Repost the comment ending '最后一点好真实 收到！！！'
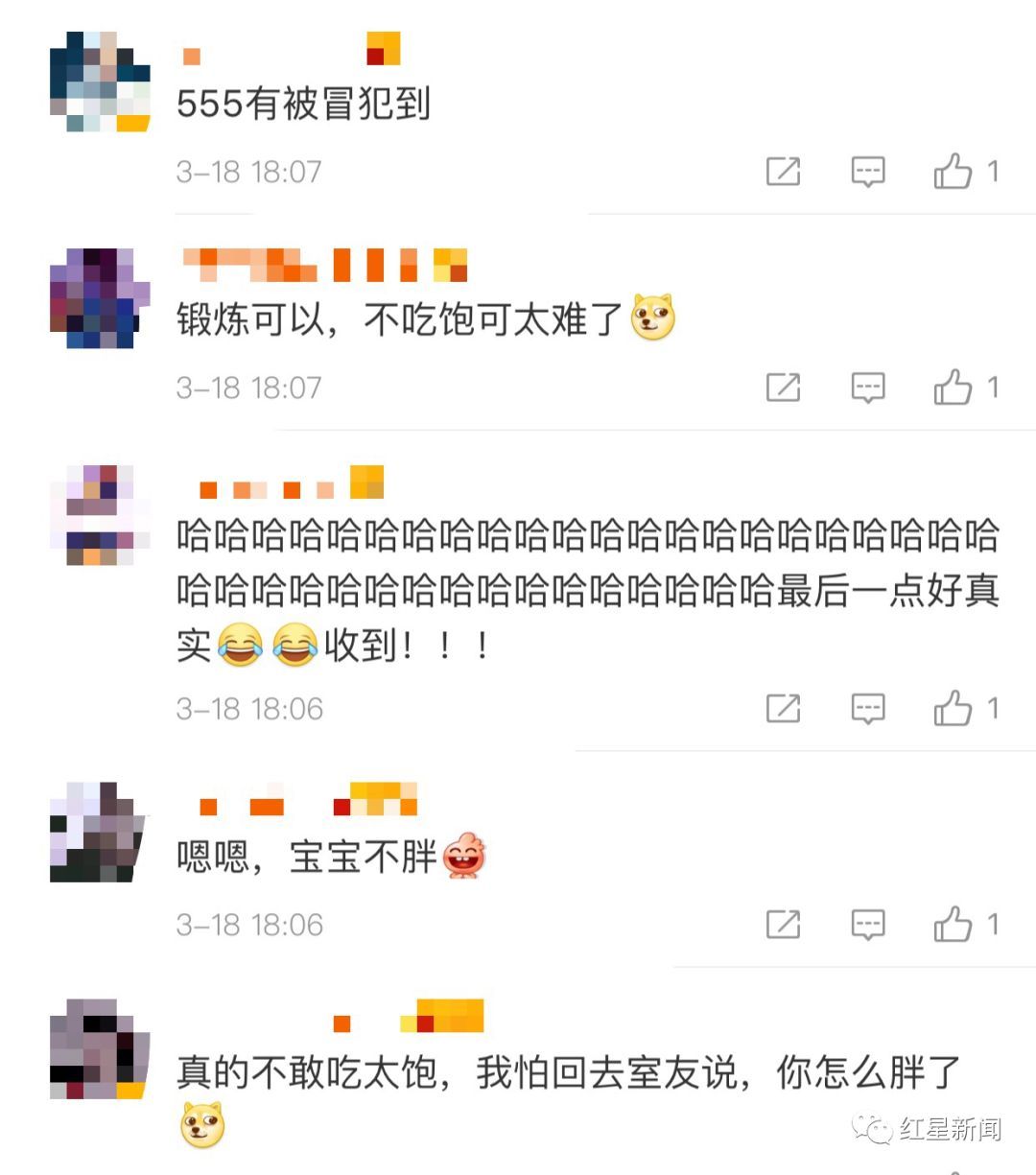 point(783,709)
